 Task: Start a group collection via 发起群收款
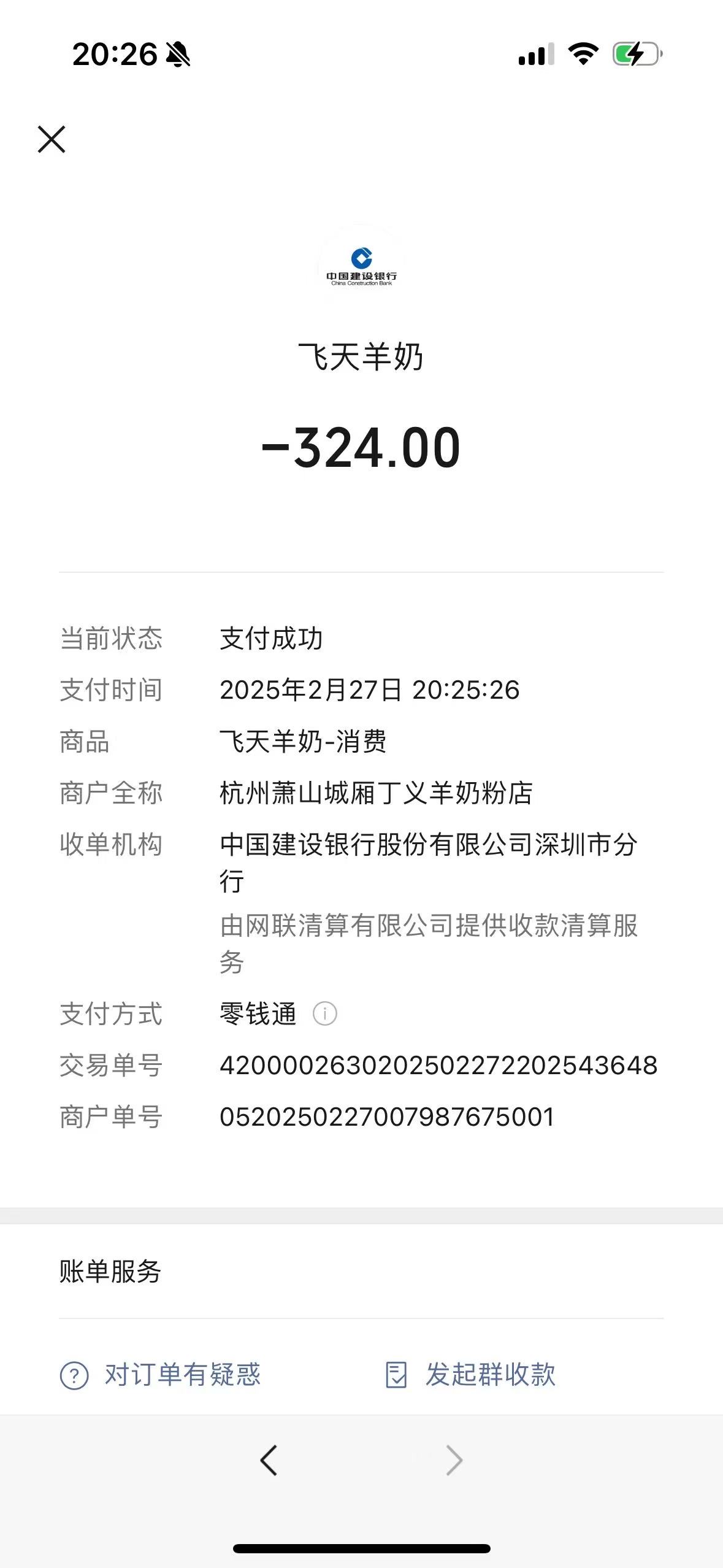(470, 1375)
